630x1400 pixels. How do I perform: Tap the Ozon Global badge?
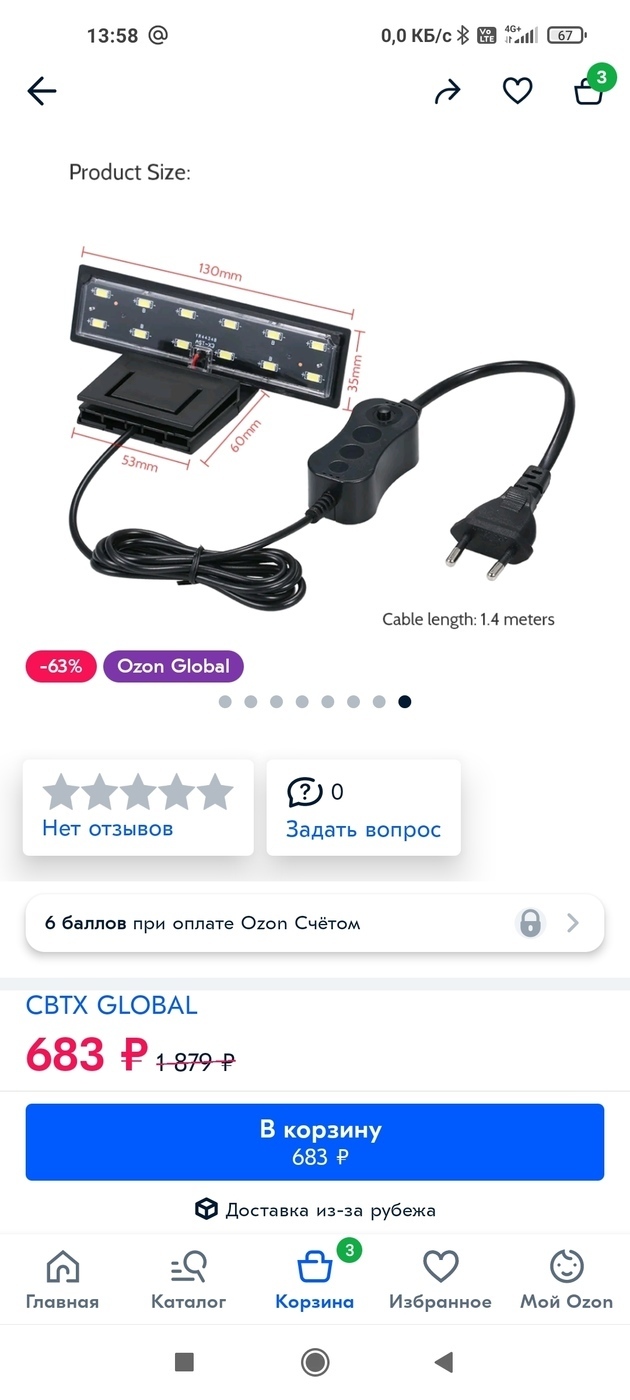tap(173, 666)
